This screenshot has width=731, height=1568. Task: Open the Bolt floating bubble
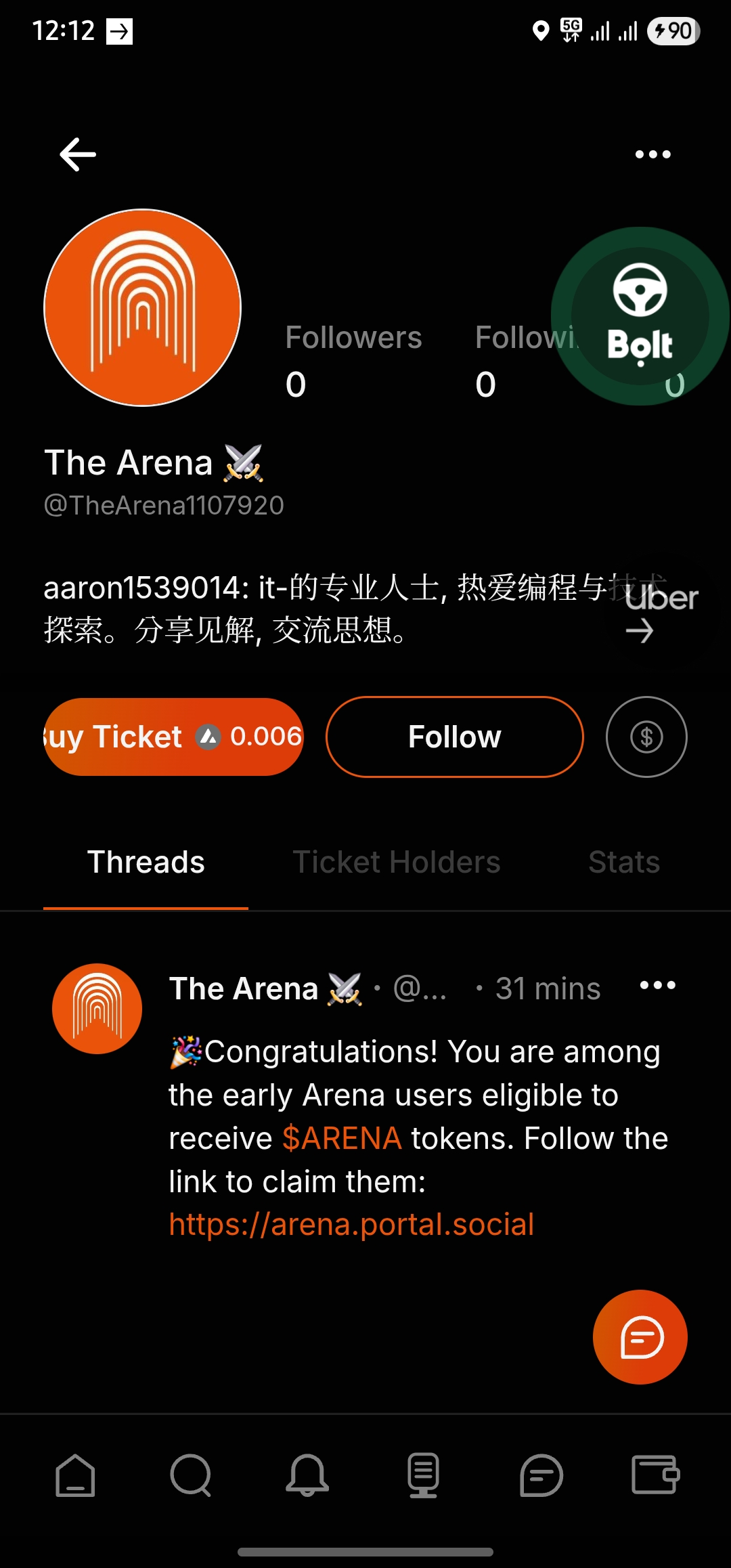pos(640,316)
